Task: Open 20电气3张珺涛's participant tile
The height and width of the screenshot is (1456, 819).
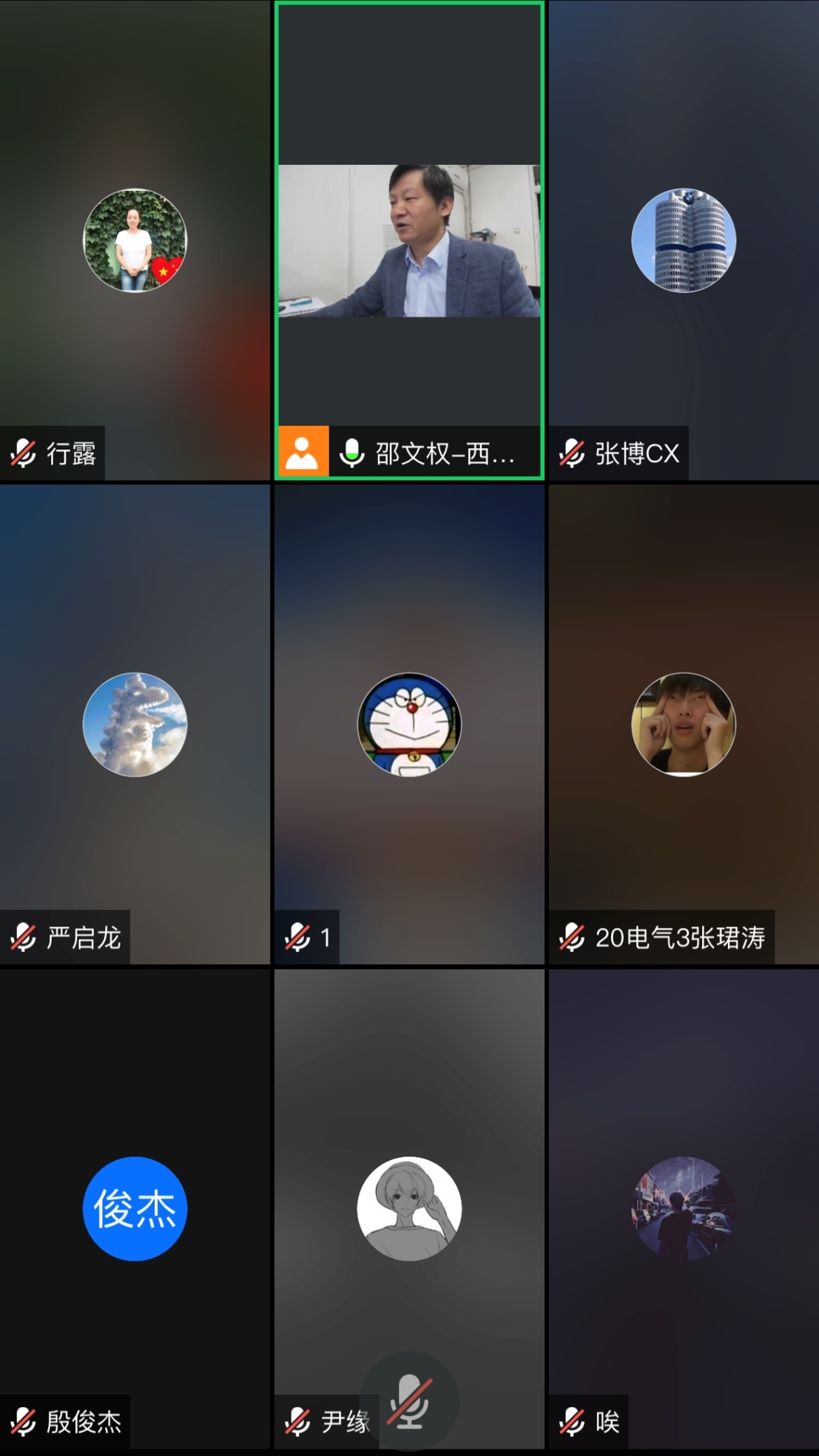Action: coord(684,725)
